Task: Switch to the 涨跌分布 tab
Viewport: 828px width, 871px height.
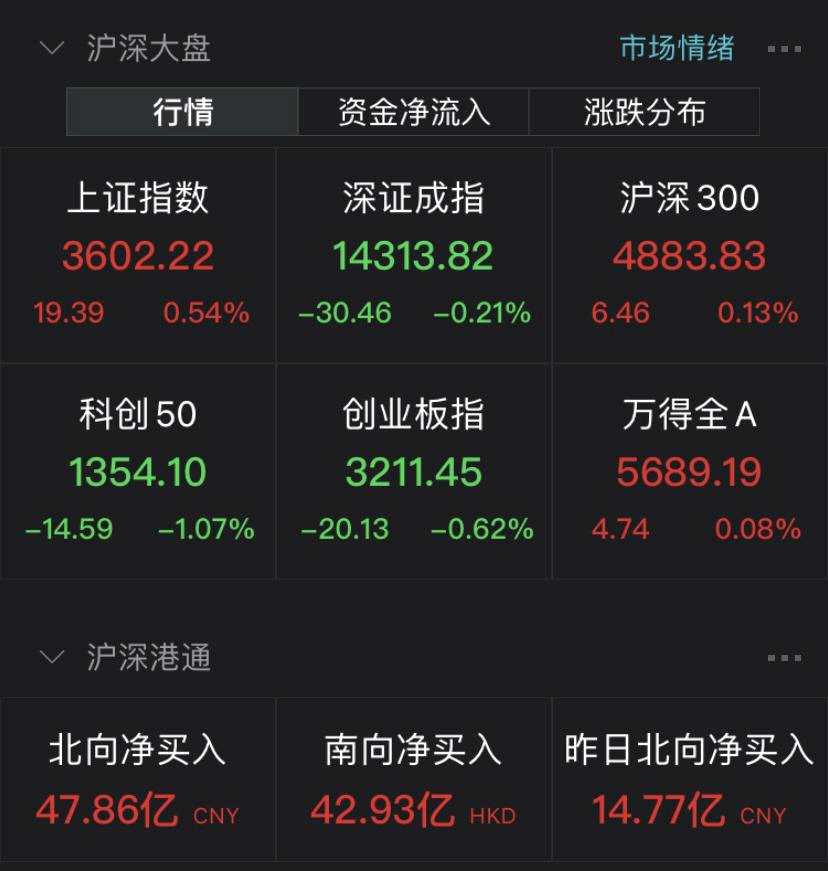Action: [645, 111]
